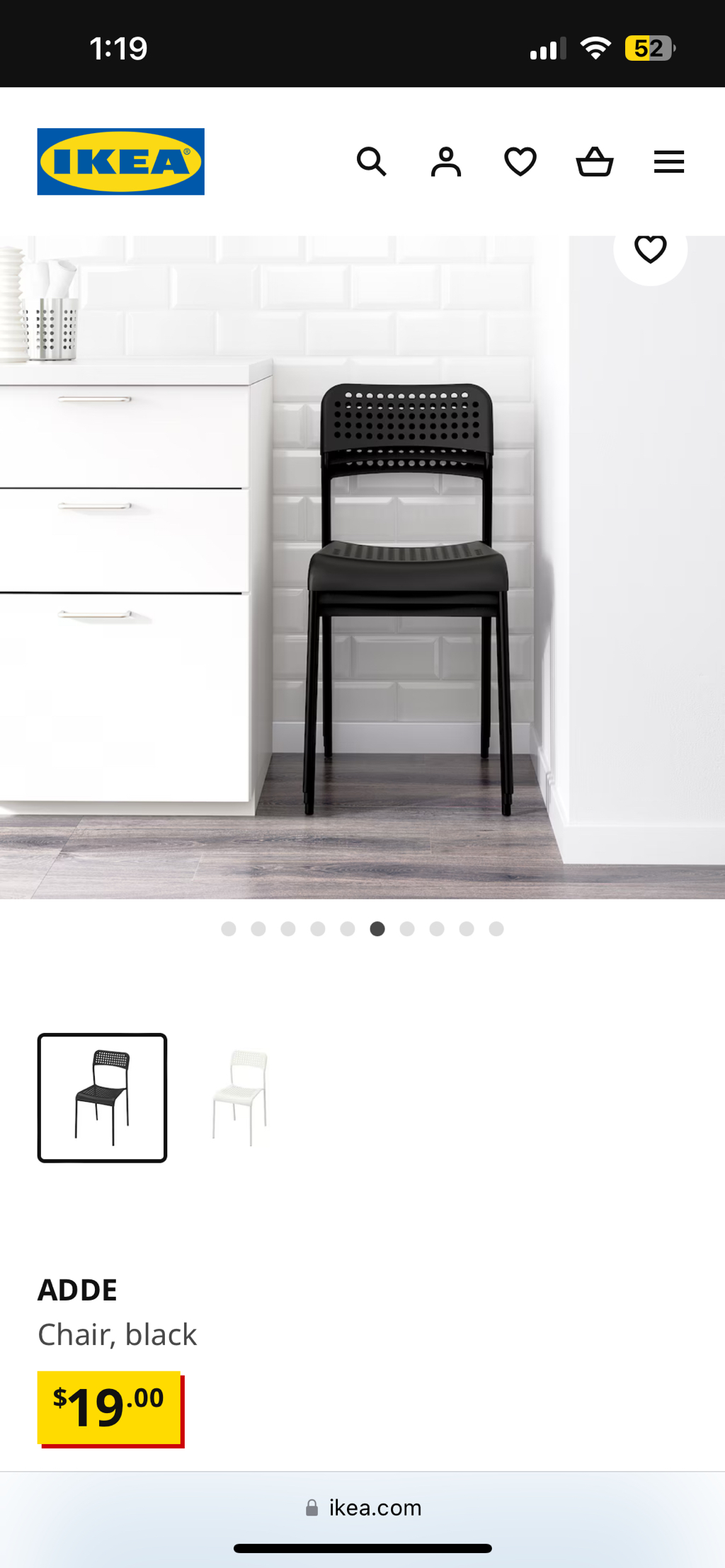Select the black chair variant
725x1568 pixels.
[103, 1097]
